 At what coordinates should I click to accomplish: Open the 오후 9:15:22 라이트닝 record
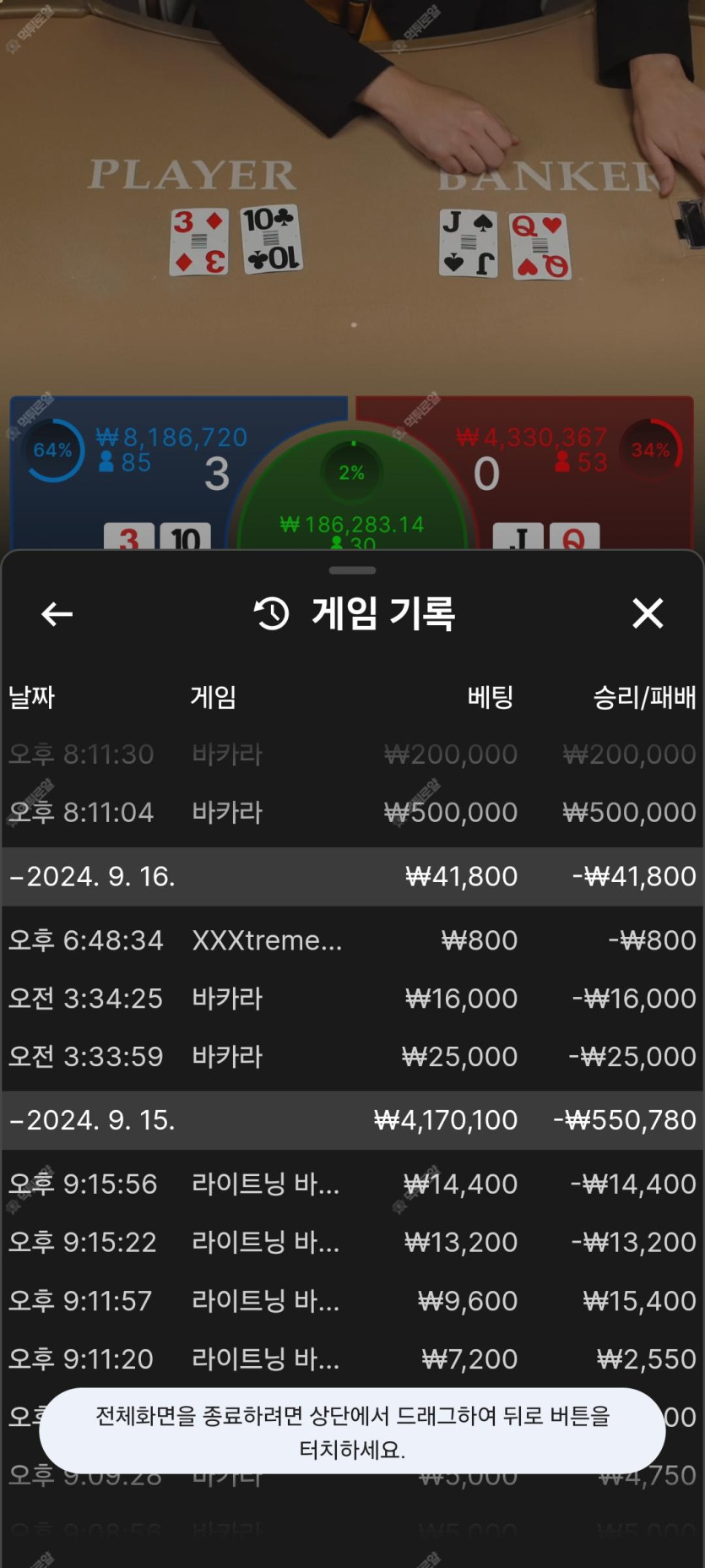[x=351, y=1243]
